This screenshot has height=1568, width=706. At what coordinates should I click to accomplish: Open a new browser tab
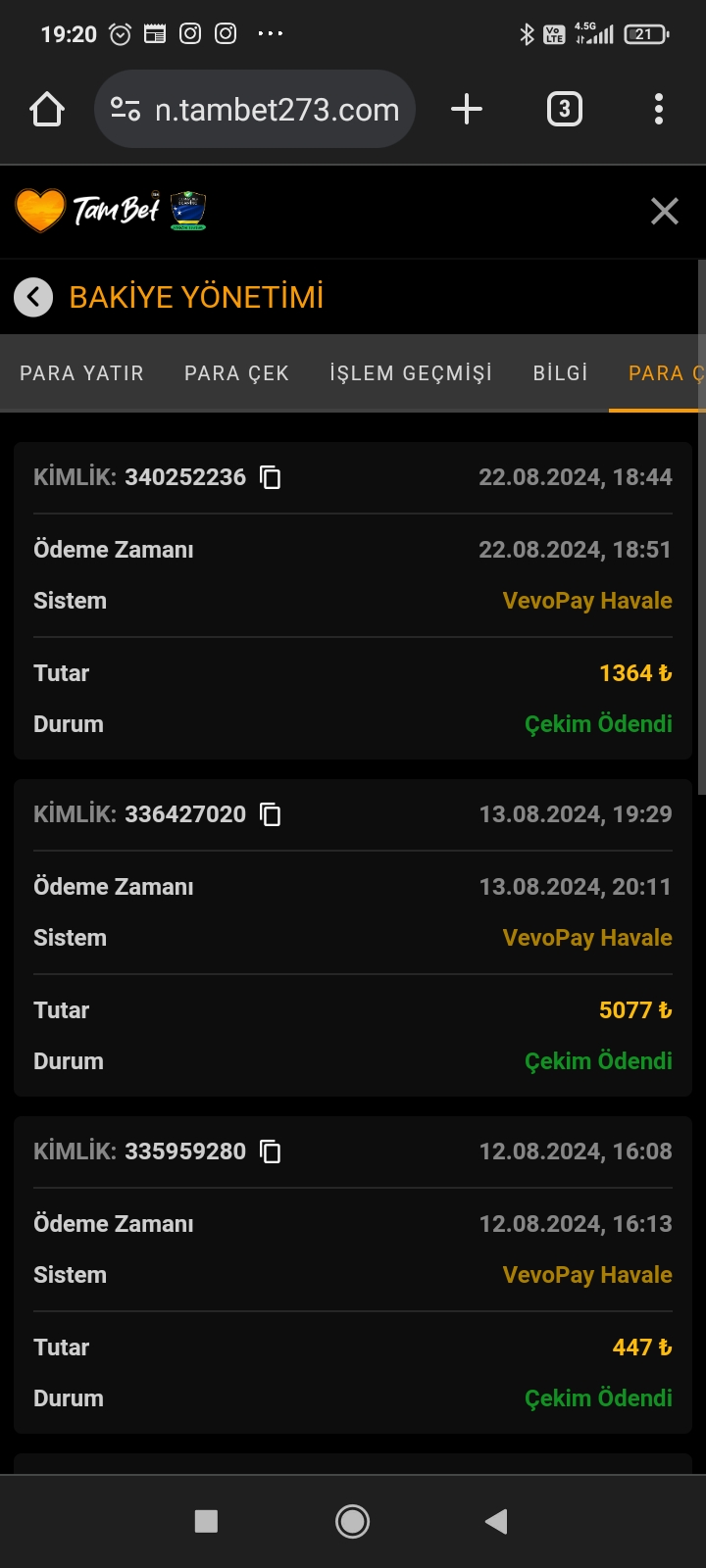point(467,109)
